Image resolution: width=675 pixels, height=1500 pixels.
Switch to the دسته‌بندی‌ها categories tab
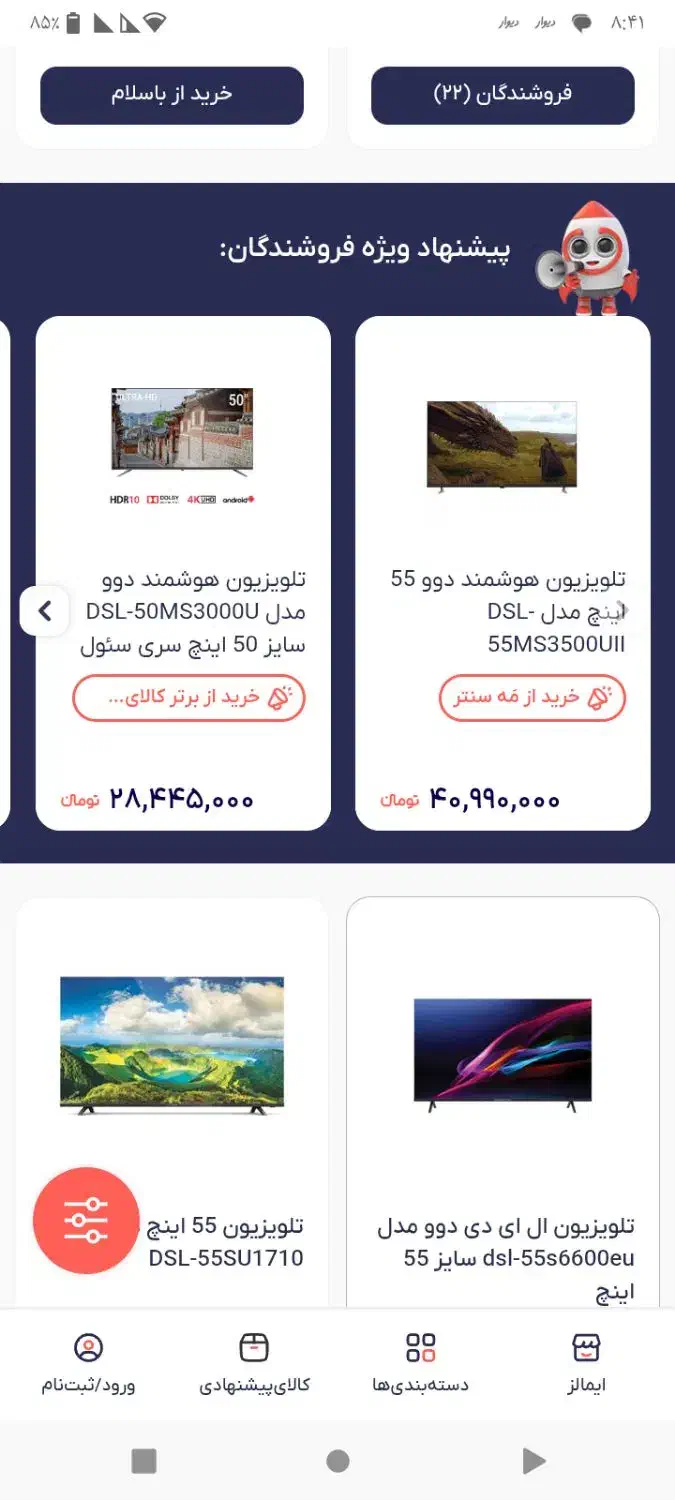point(420,1362)
